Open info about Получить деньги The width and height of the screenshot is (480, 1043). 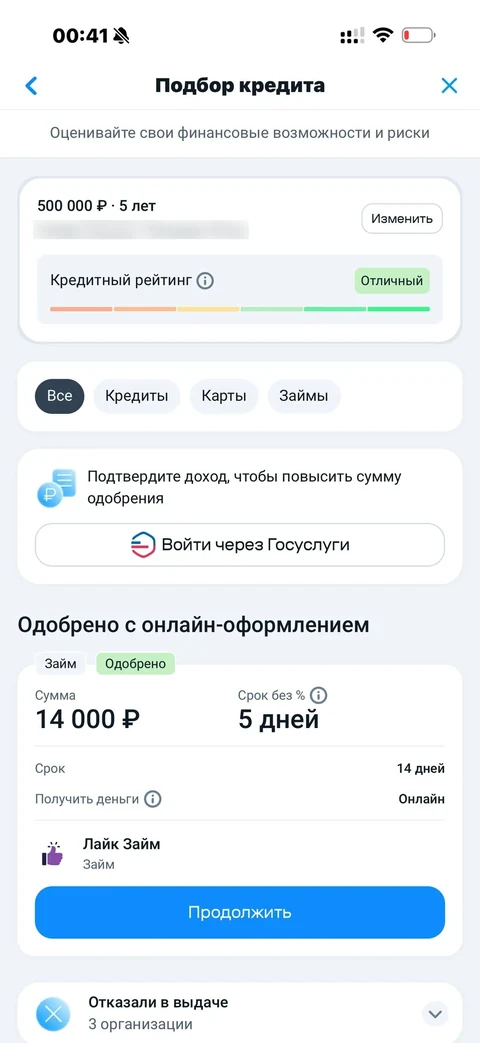153,799
